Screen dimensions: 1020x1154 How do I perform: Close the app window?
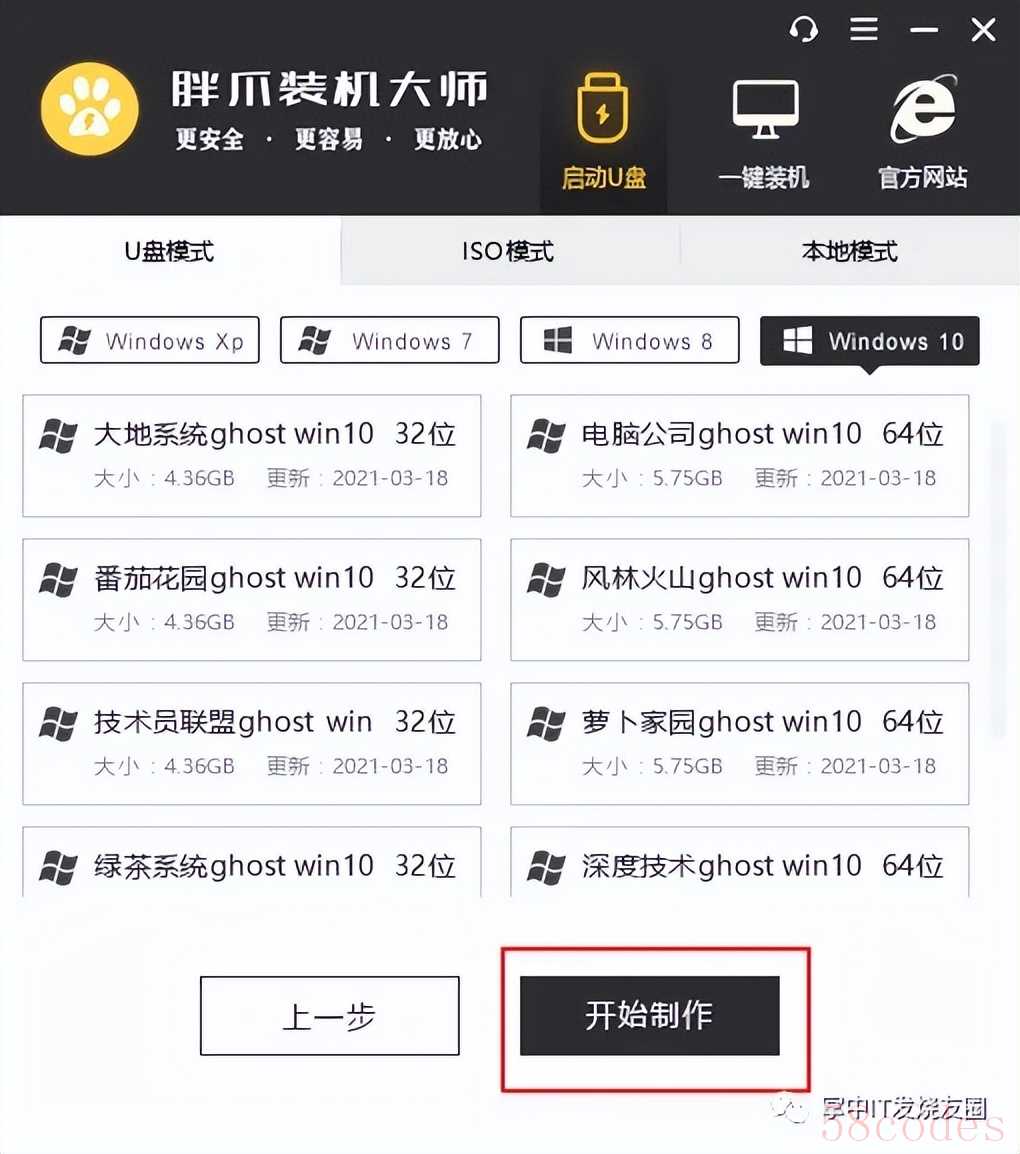coord(984,30)
